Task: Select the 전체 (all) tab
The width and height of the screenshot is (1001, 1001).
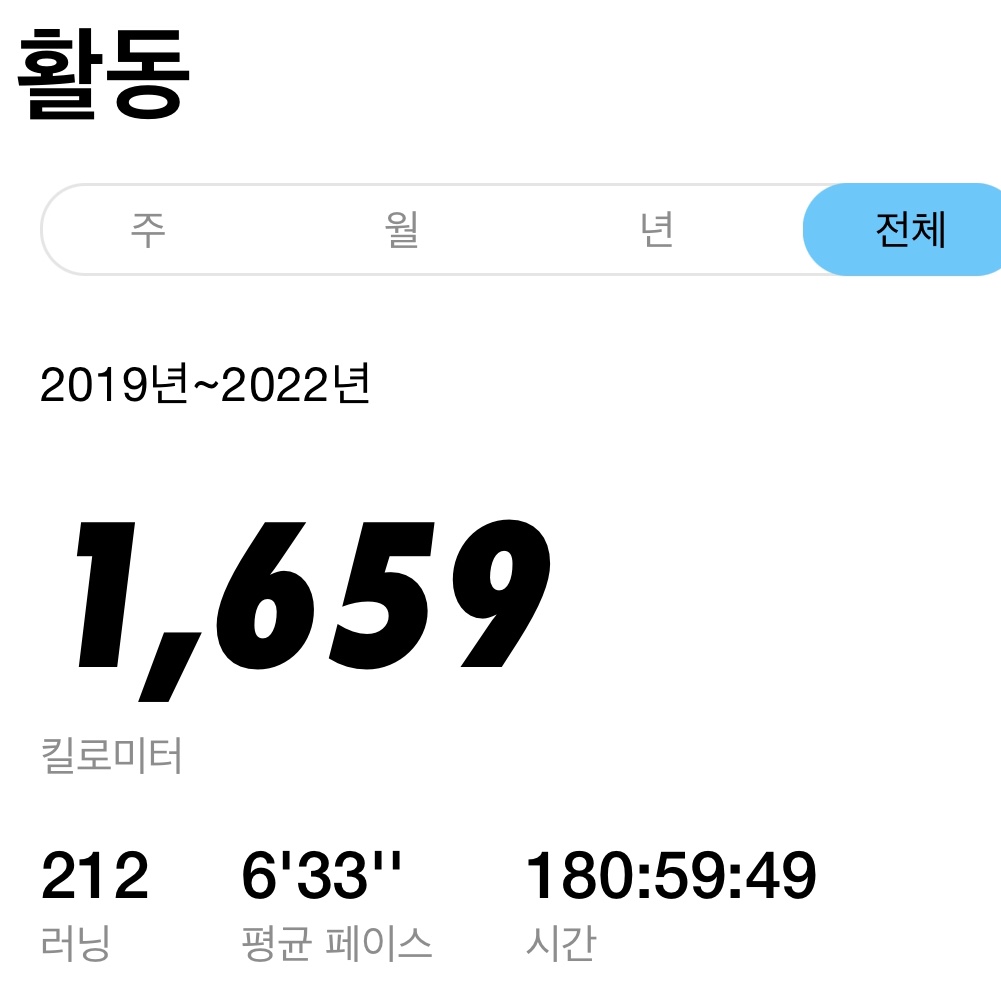Action: pyautogui.click(x=910, y=230)
